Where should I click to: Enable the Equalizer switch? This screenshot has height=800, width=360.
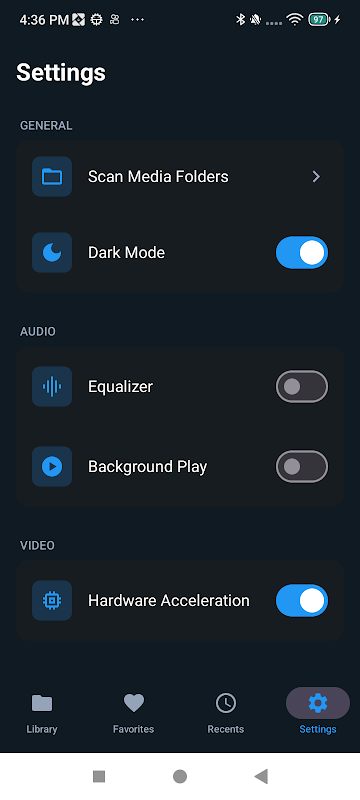click(x=302, y=387)
